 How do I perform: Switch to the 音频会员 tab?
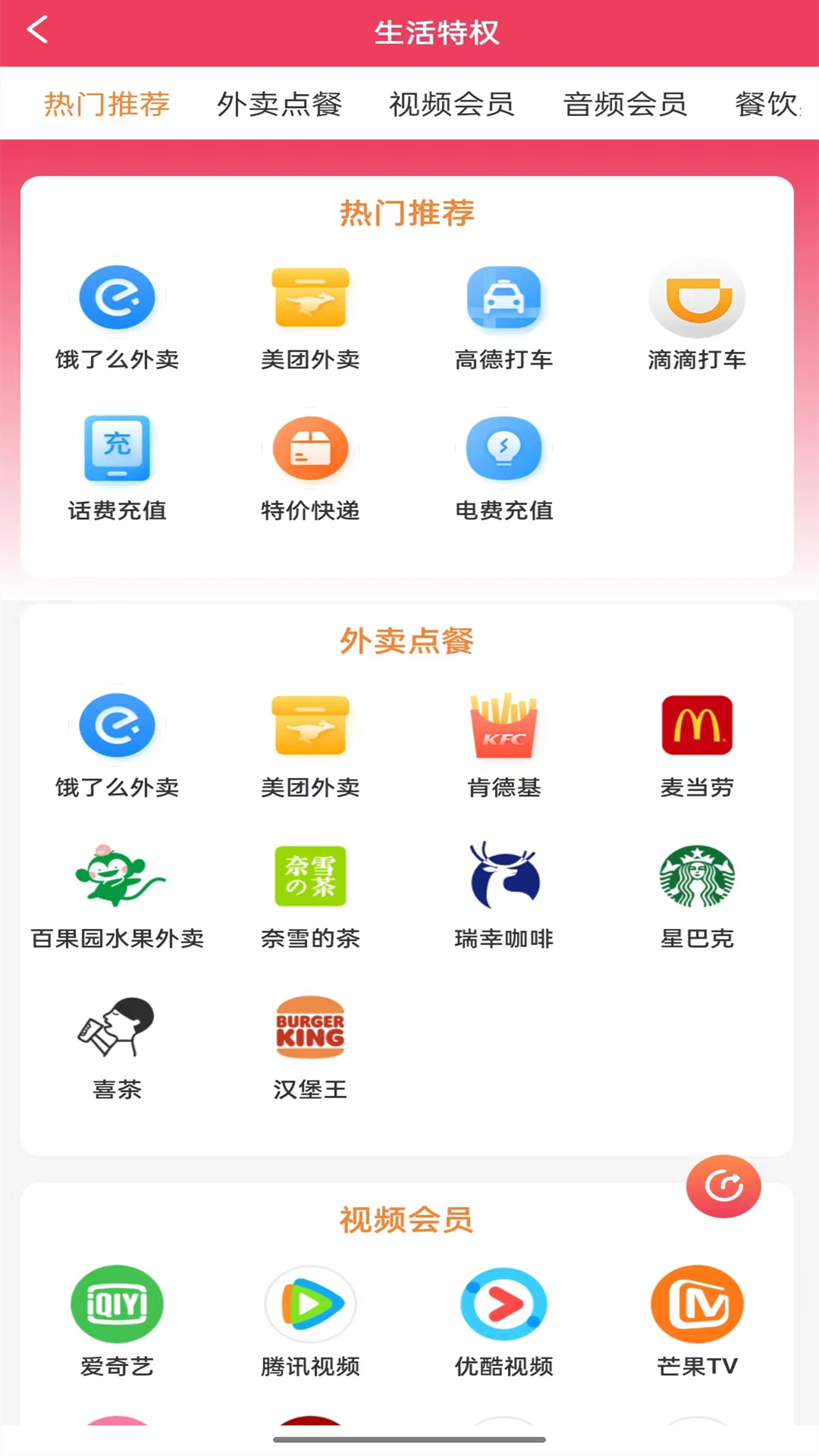(x=624, y=105)
